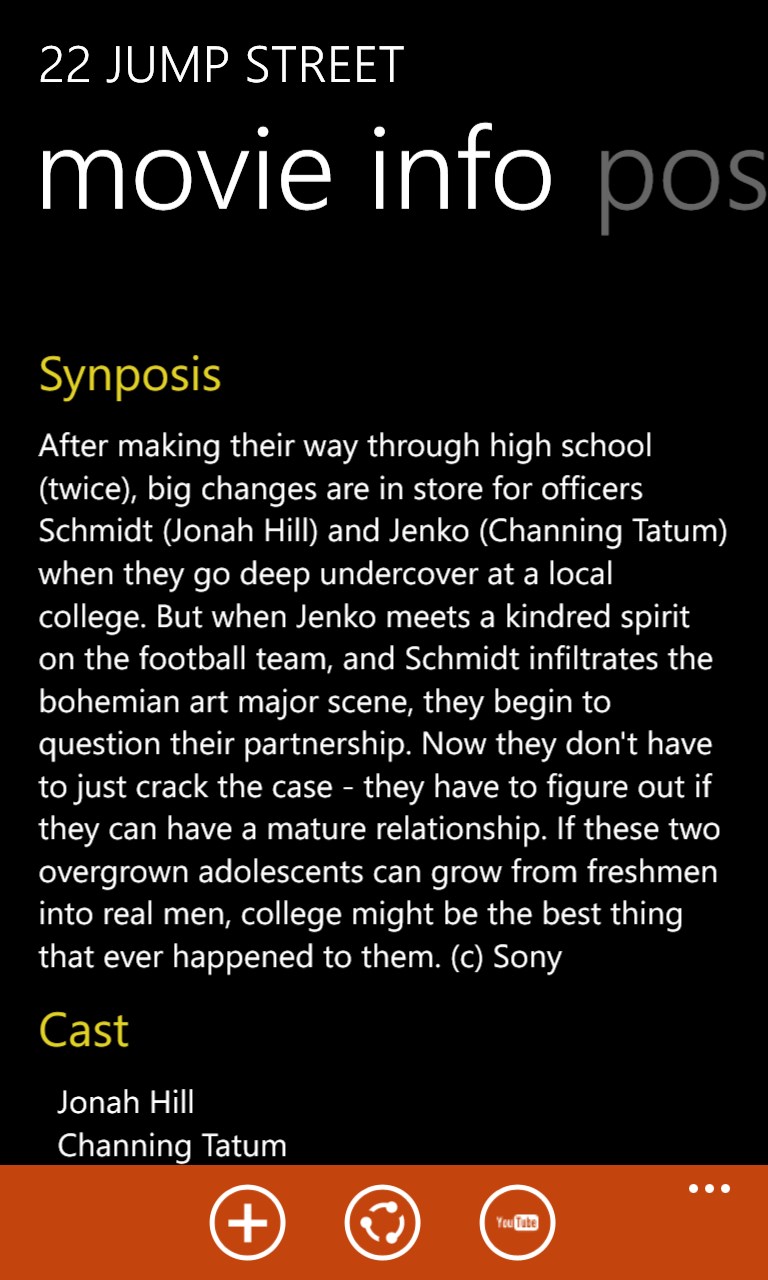Viewport: 768px width, 1280px height.
Task: Tap the circular share icon
Action: [382, 1222]
